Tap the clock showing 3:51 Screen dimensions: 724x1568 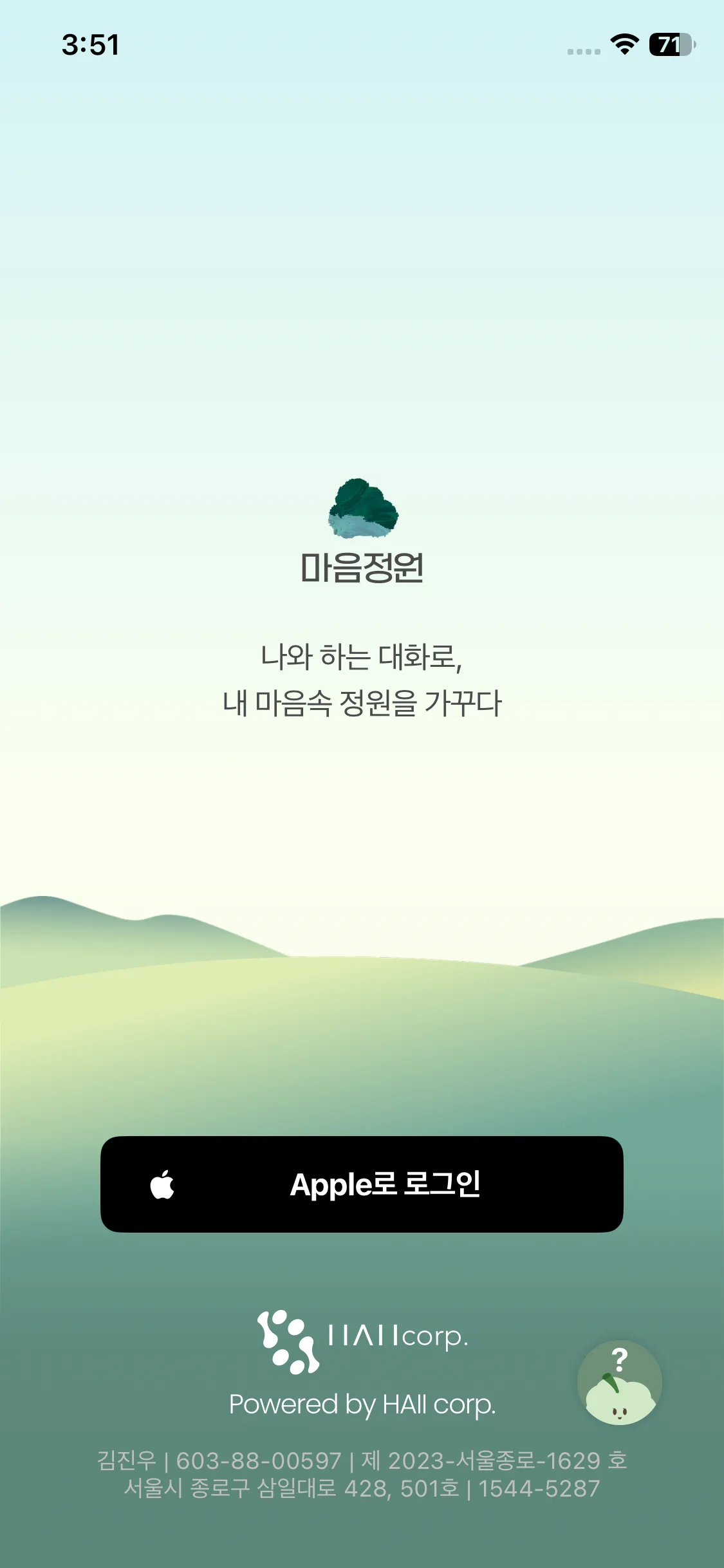pos(91,45)
